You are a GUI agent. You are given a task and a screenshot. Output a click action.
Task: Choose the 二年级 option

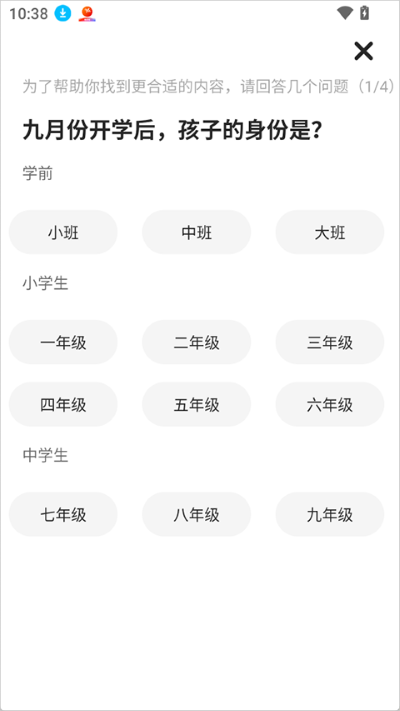(196, 342)
